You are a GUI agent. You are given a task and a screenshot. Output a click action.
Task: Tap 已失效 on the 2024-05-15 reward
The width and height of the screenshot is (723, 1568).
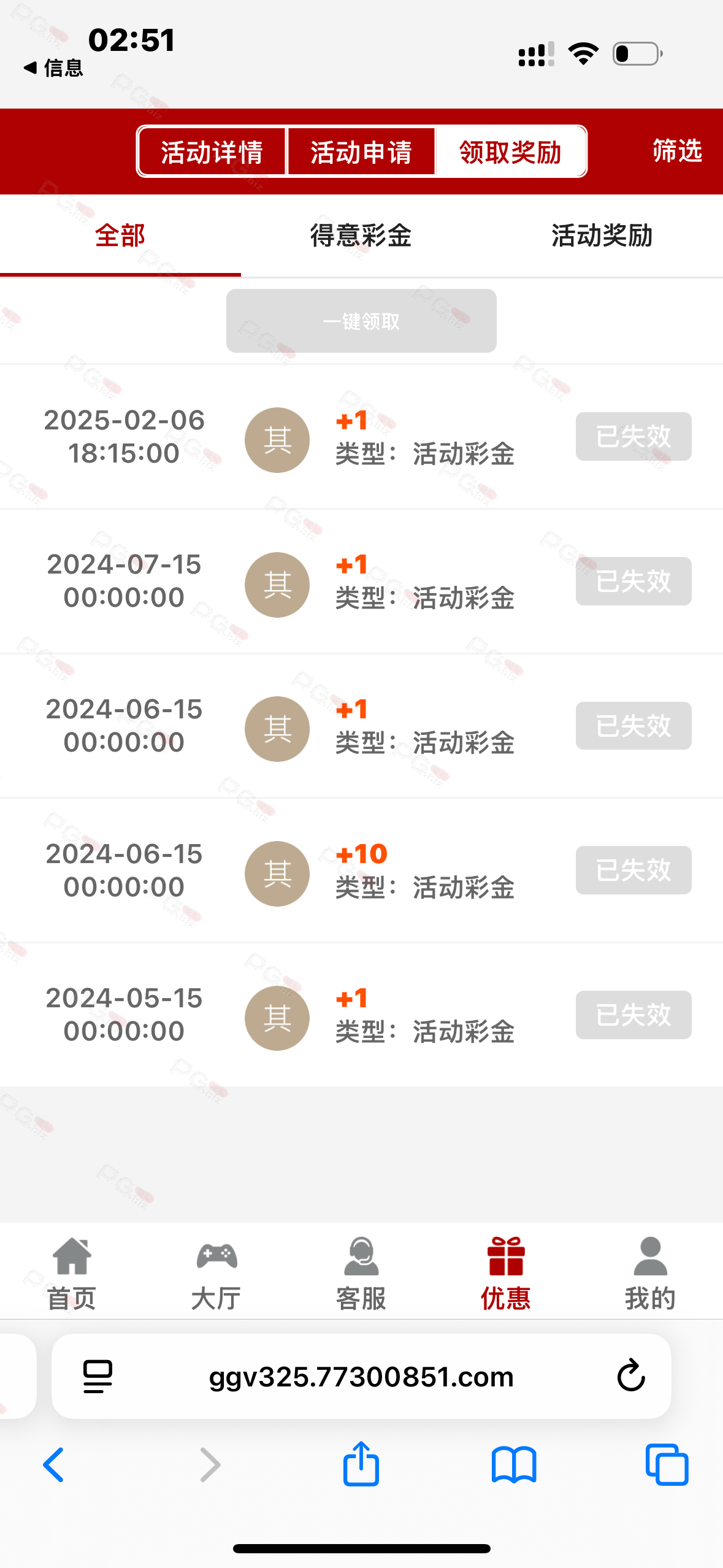pos(633,1015)
